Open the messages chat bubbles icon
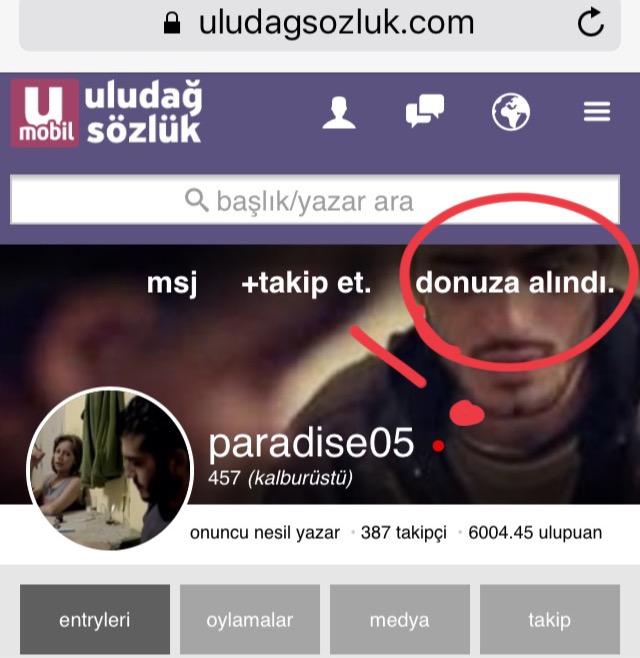Screen dimensions: 640x658 (x=425, y=112)
